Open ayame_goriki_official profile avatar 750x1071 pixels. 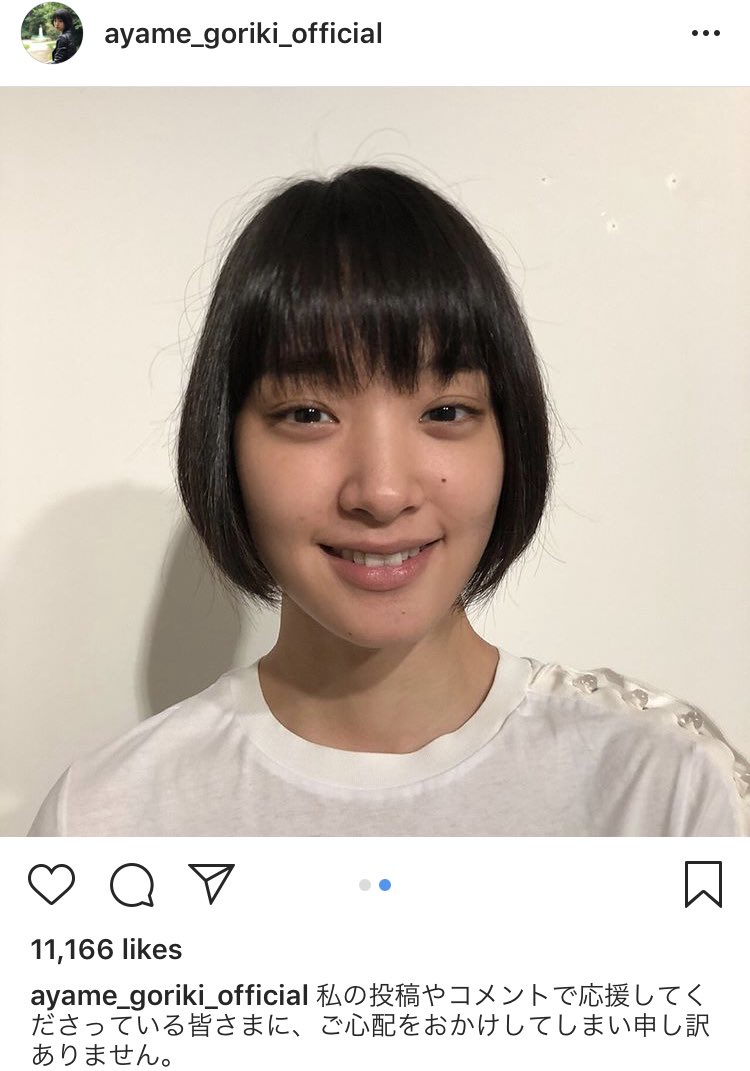52,34
